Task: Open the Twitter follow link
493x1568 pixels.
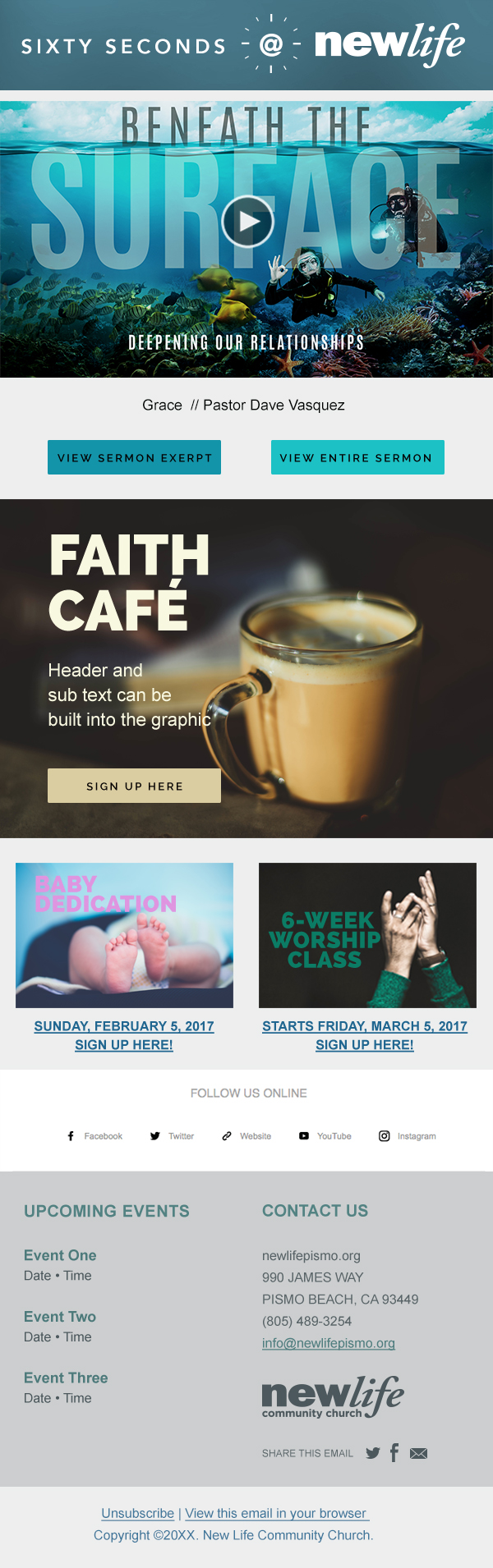Action: pos(173,1136)
